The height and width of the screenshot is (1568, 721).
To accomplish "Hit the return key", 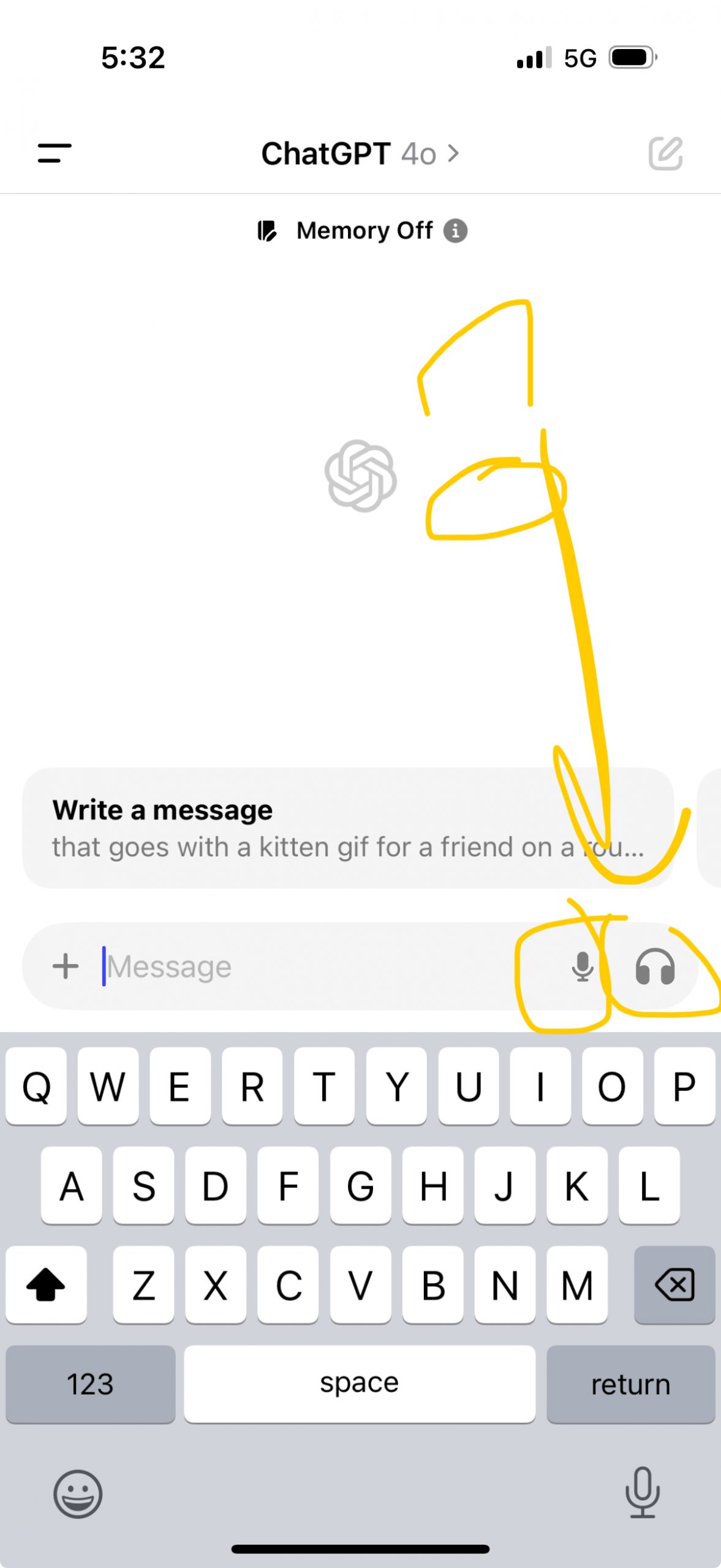I will pos(630,1384).
